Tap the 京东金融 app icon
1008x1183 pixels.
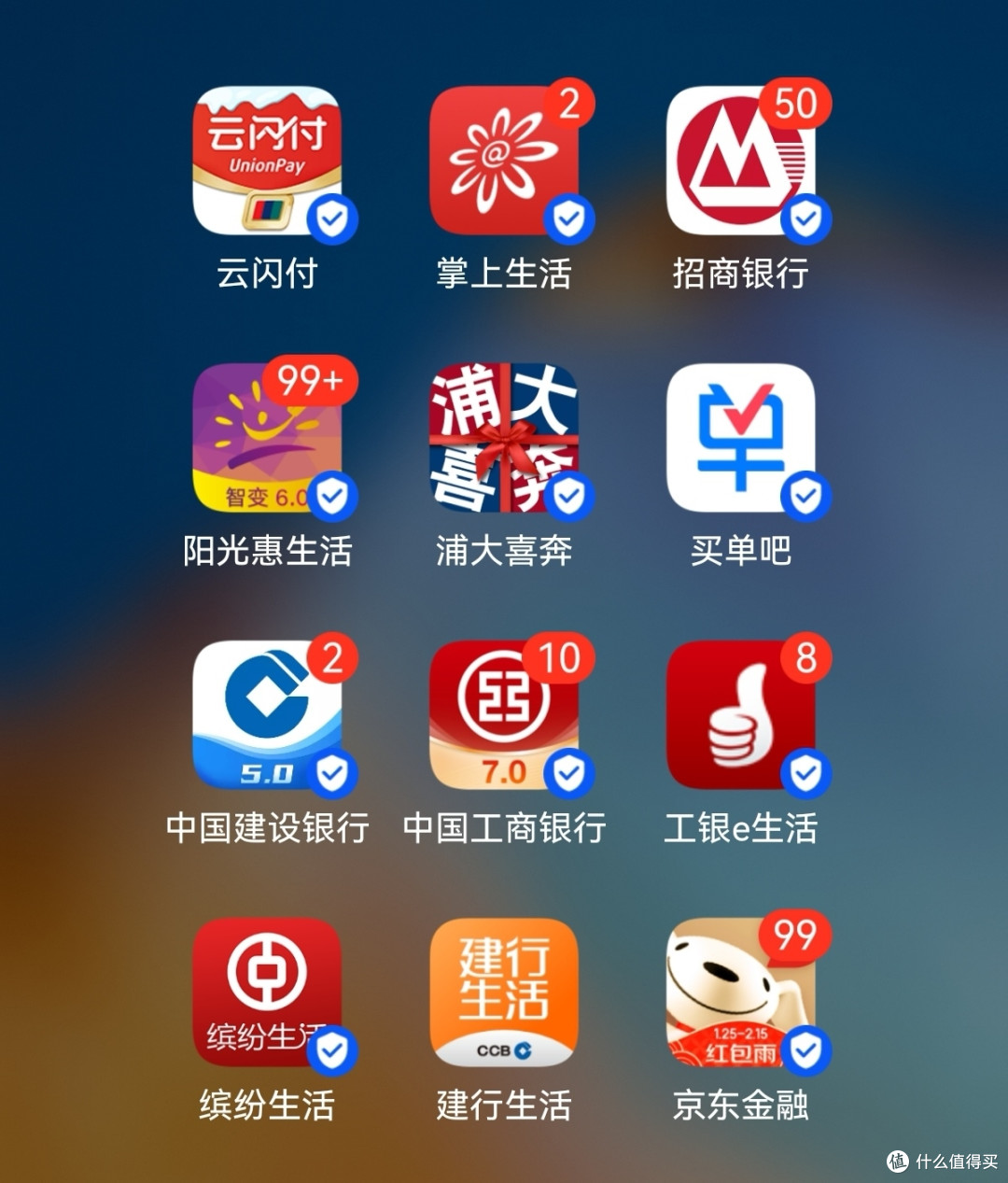point(740,992)
